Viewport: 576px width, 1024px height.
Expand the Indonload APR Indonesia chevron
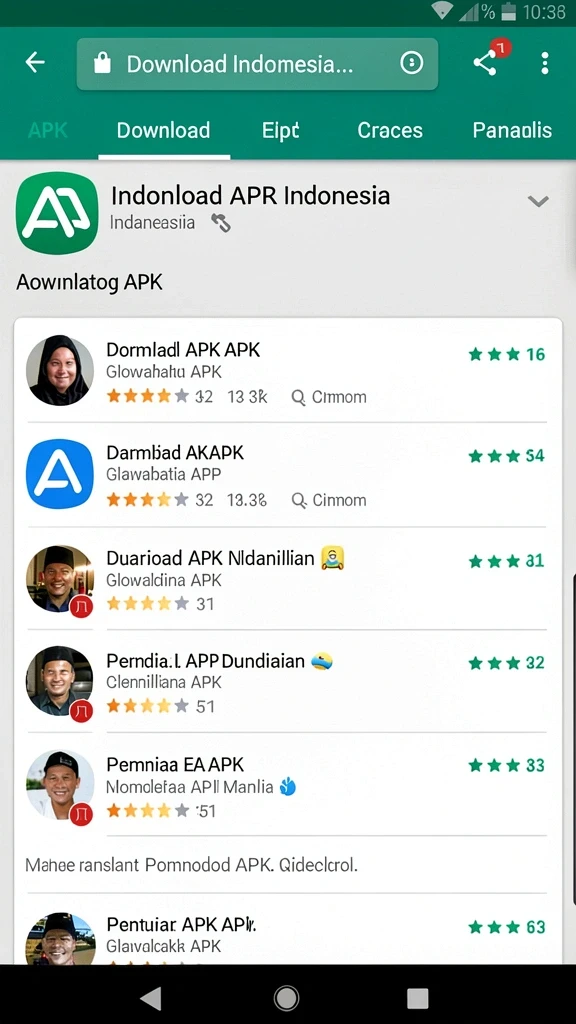pos(538,201)
